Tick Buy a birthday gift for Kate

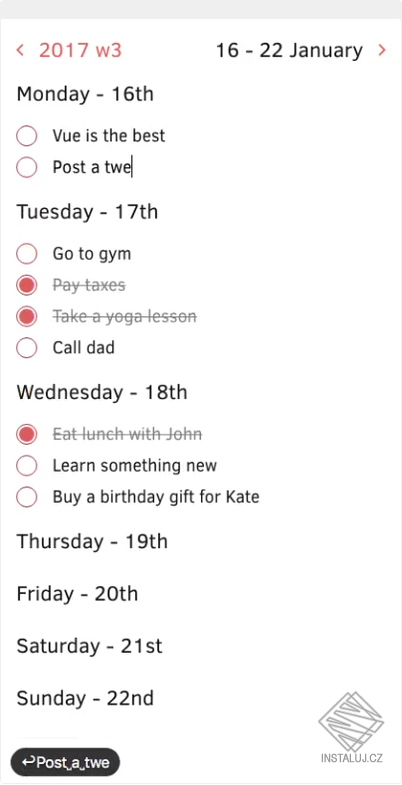tap(27, 497)
